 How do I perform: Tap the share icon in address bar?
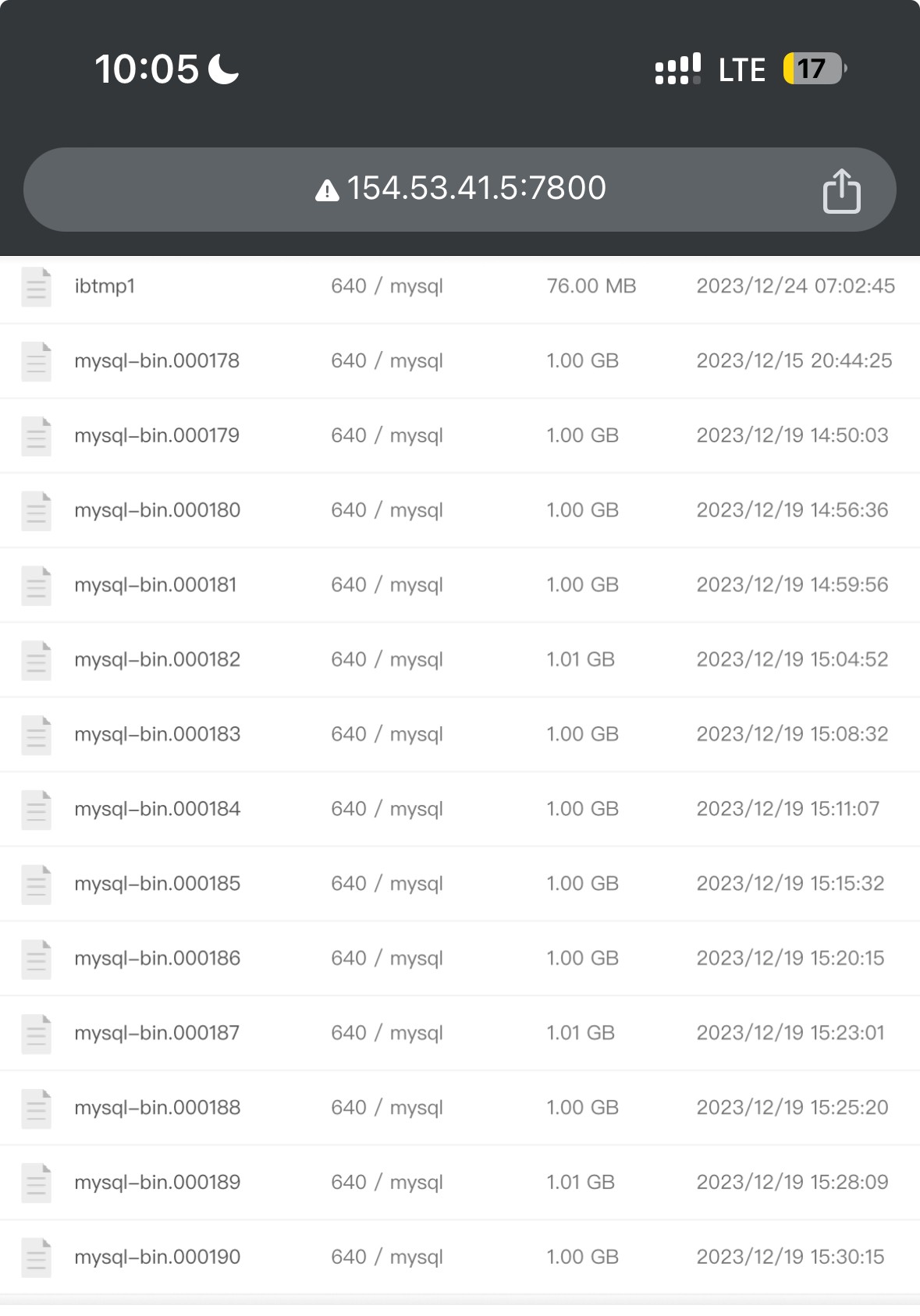[x=841, y=190]
